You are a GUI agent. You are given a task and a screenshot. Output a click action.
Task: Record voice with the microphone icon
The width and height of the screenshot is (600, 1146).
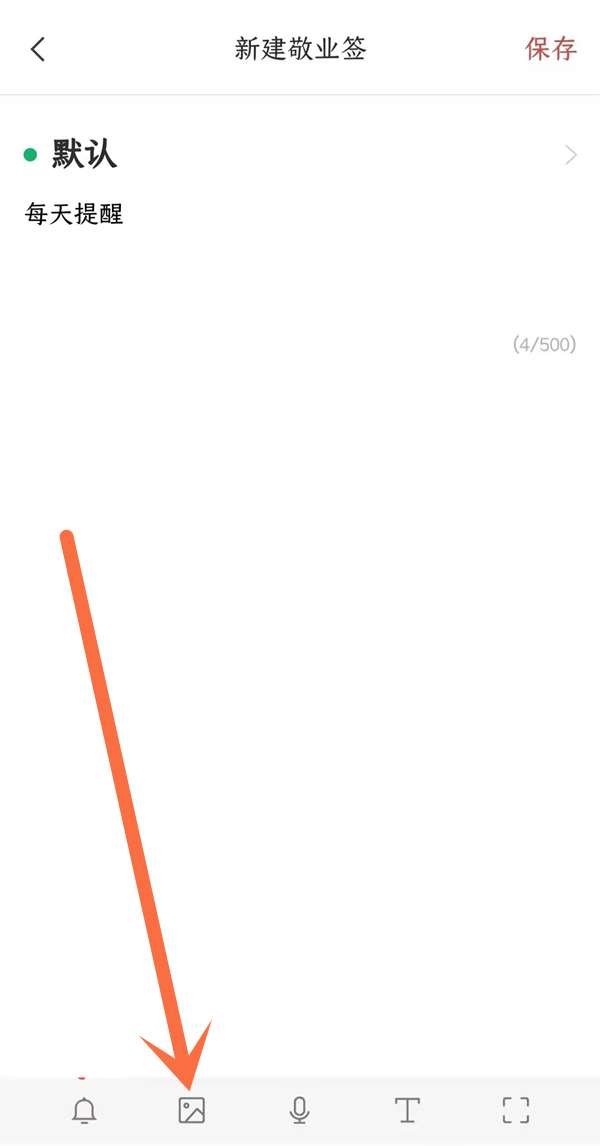pos(299,1110)
